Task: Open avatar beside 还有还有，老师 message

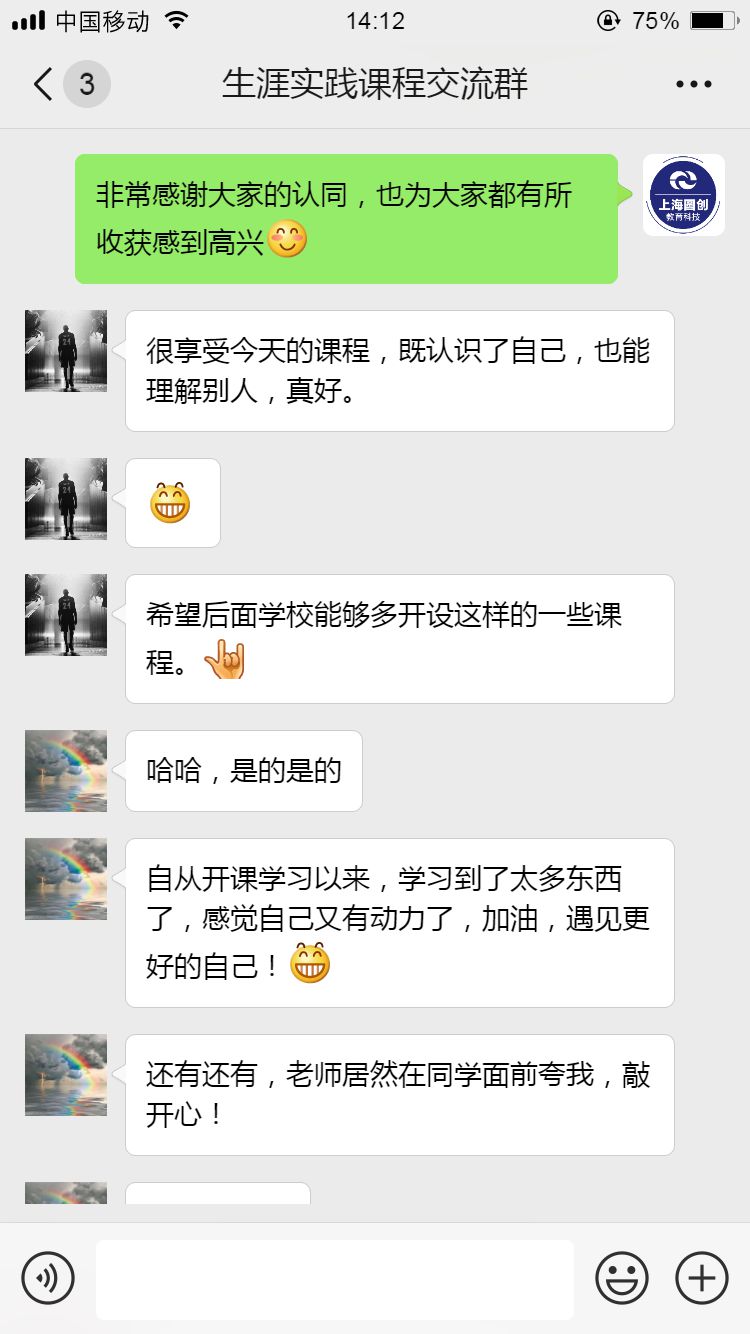Action: (x=66, y=1075)
